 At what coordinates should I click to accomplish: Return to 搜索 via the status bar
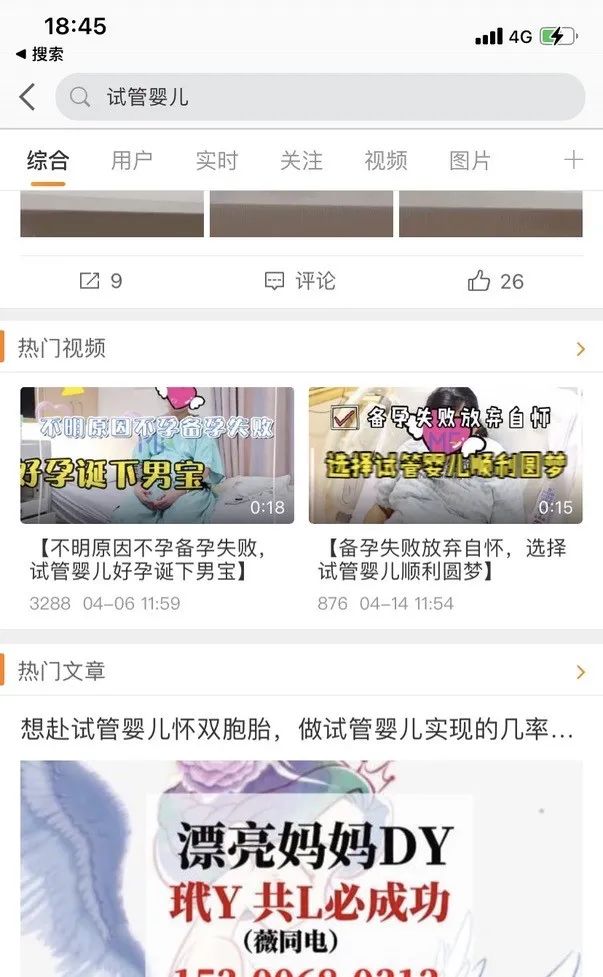pos(40,54)
